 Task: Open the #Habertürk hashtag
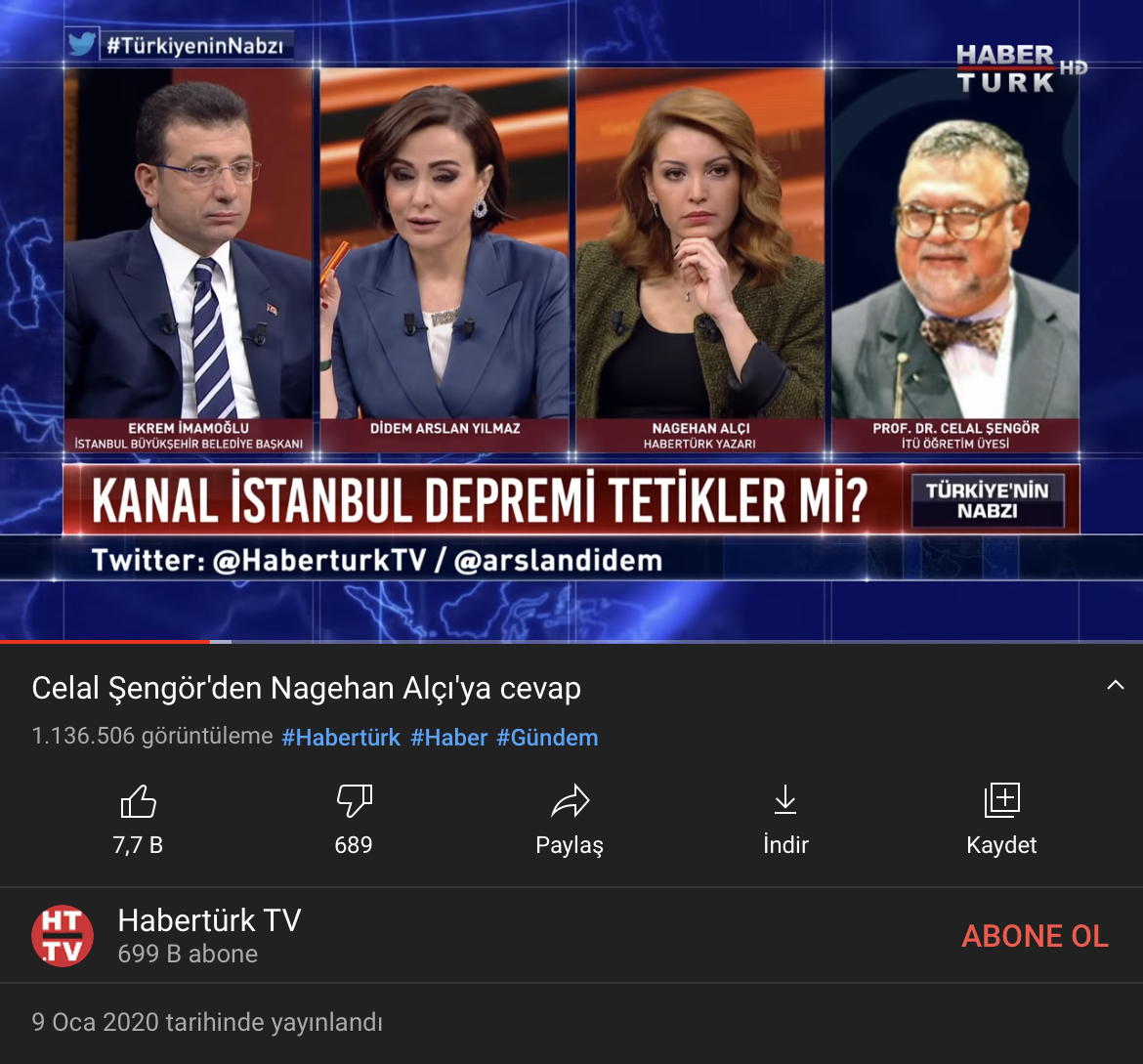click(x=341, y=738)
